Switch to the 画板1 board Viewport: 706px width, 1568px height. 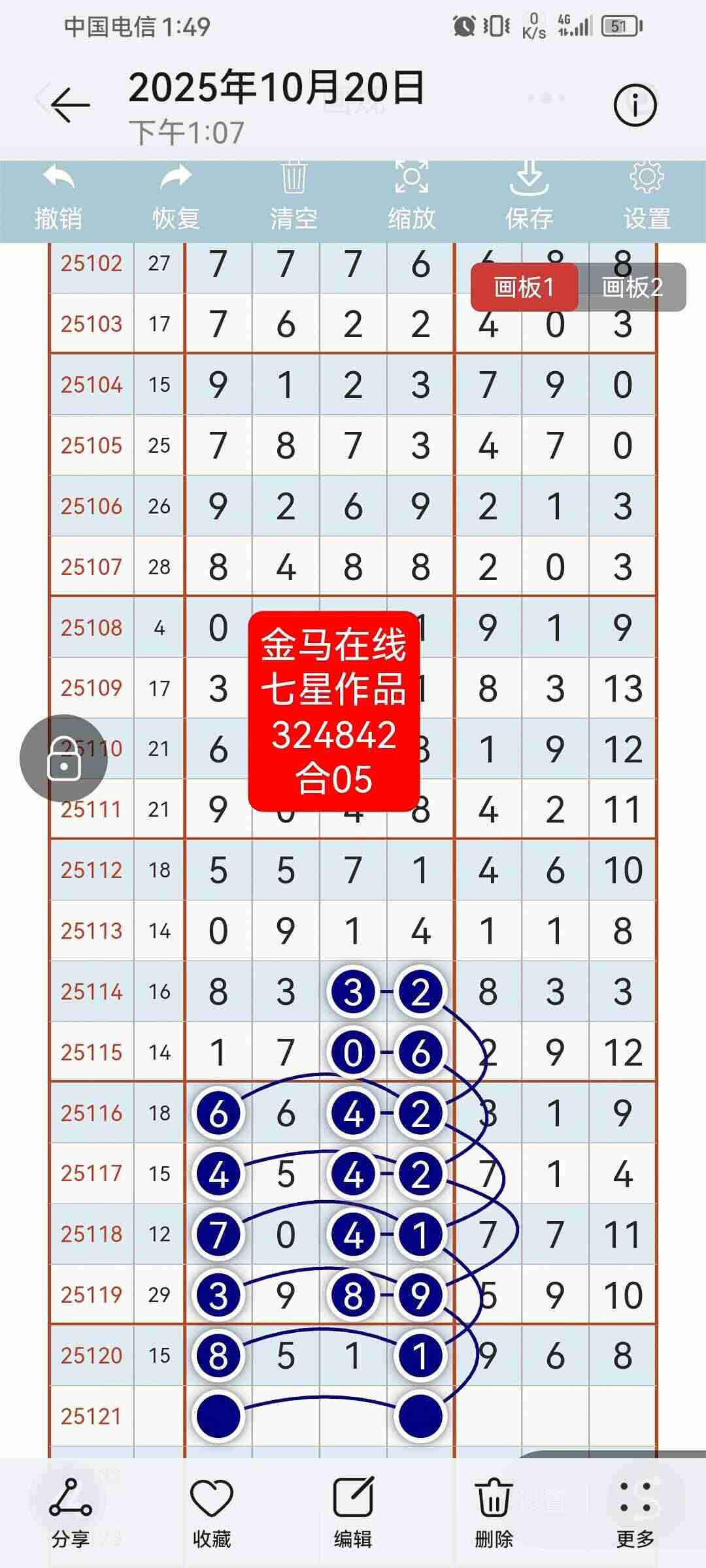click(523, 287)
